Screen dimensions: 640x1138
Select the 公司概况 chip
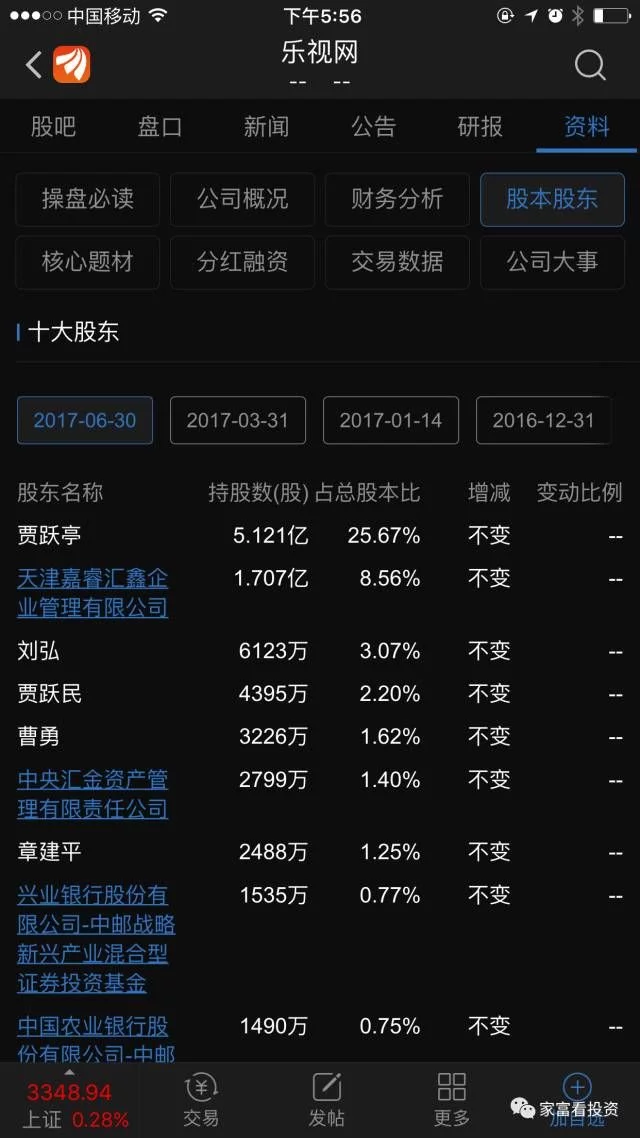(x=242, y=199)
